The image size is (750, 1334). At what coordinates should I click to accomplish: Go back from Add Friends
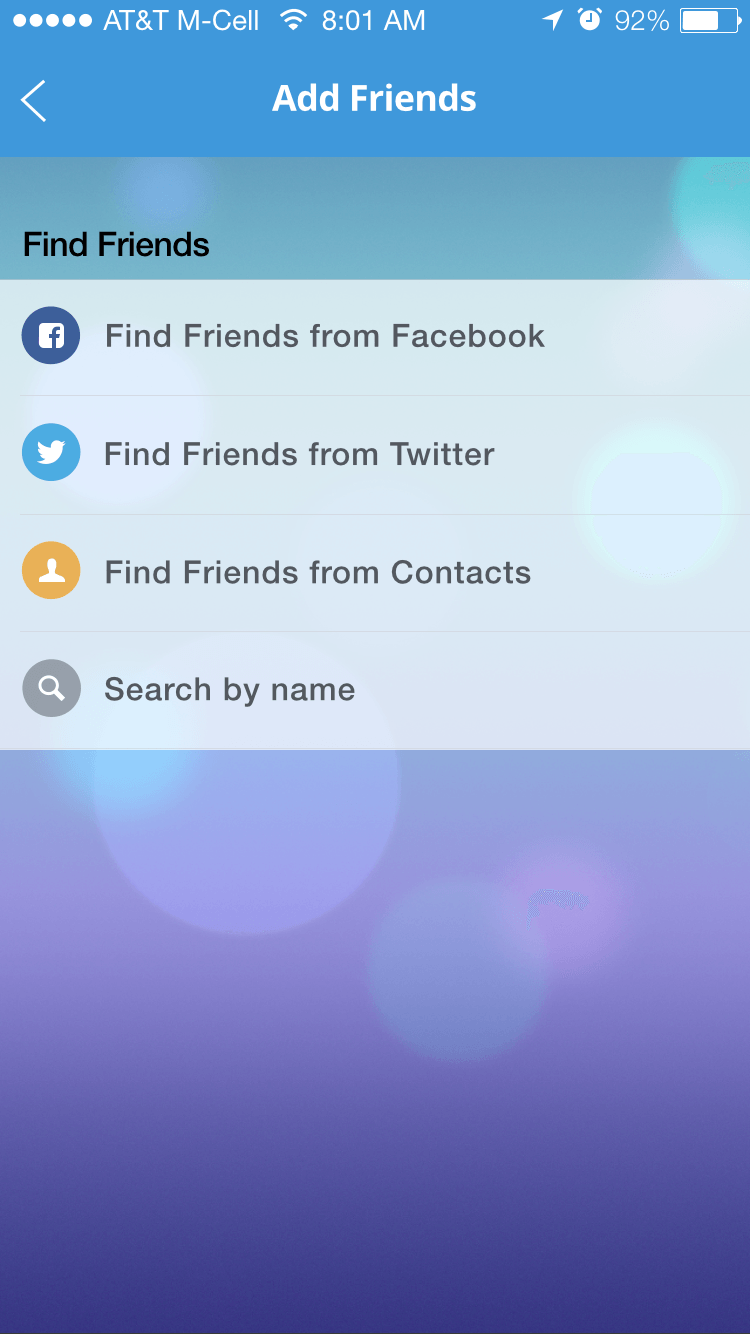coord(34,101)
